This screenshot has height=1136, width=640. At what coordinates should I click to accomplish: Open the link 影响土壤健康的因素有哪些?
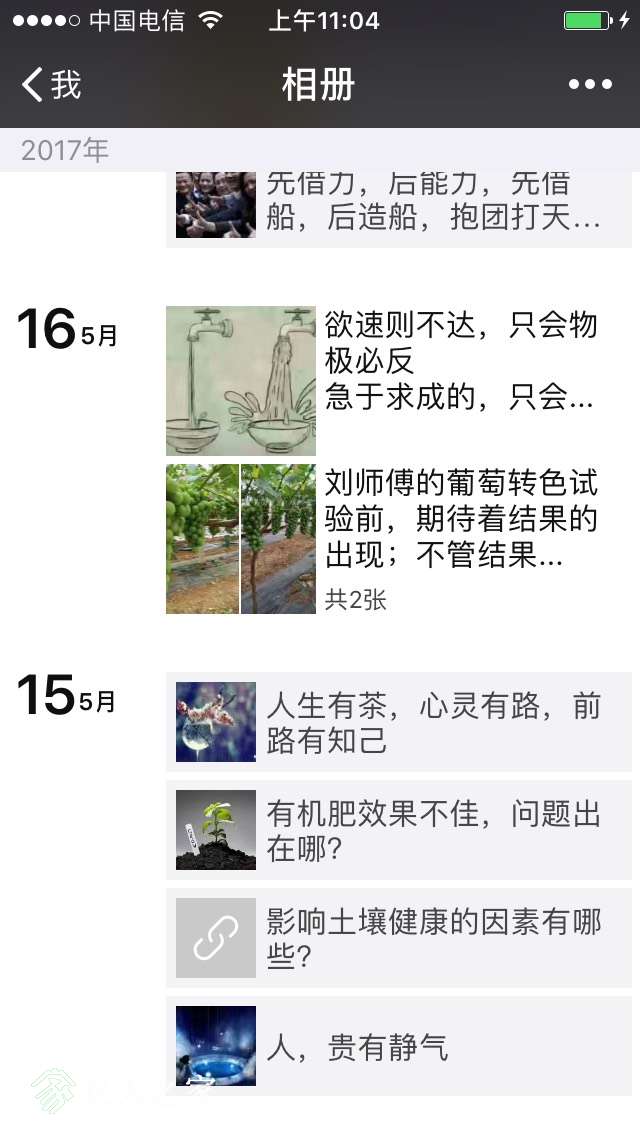(x=398, y=938)
